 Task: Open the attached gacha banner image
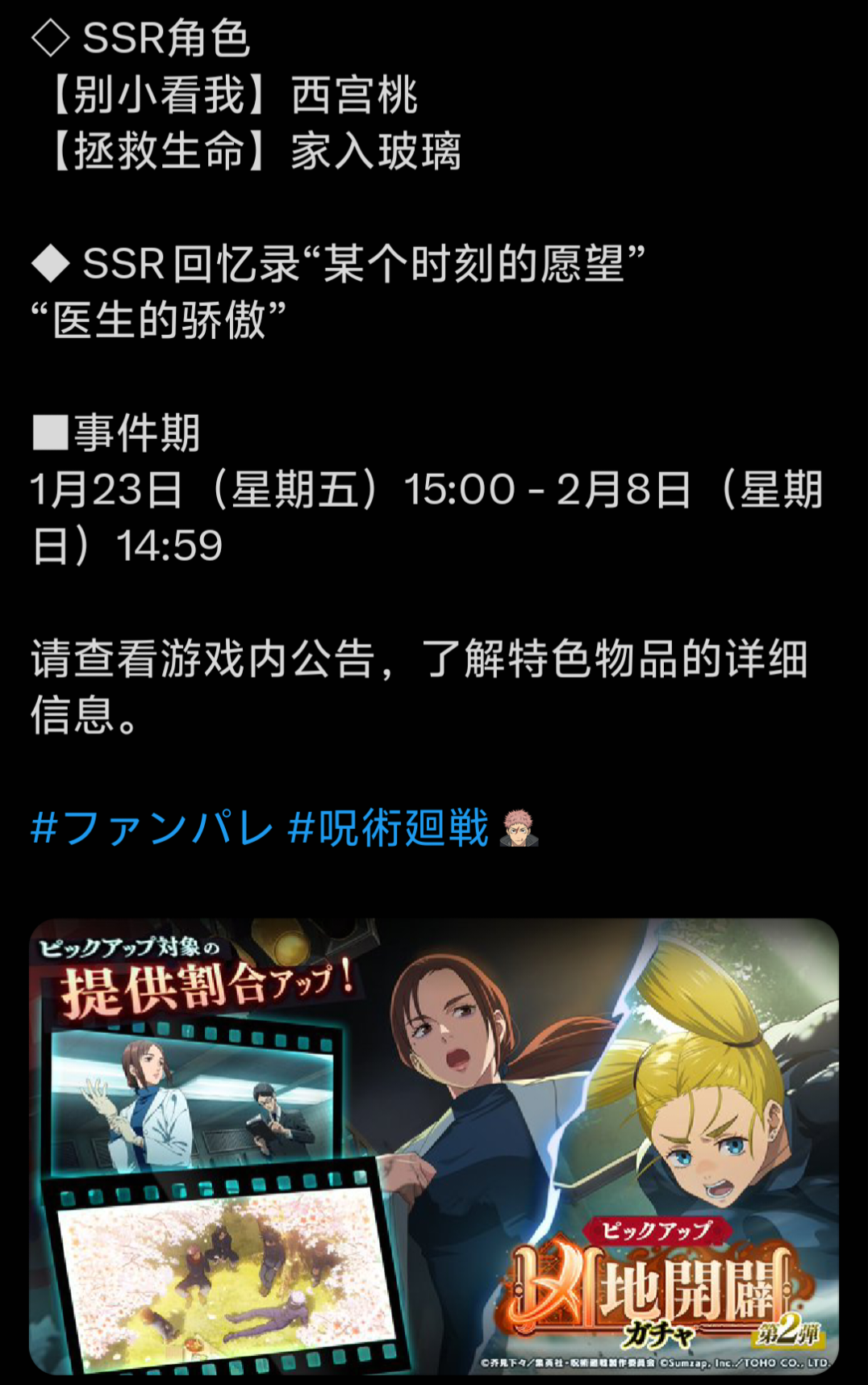coord(434,1146)
